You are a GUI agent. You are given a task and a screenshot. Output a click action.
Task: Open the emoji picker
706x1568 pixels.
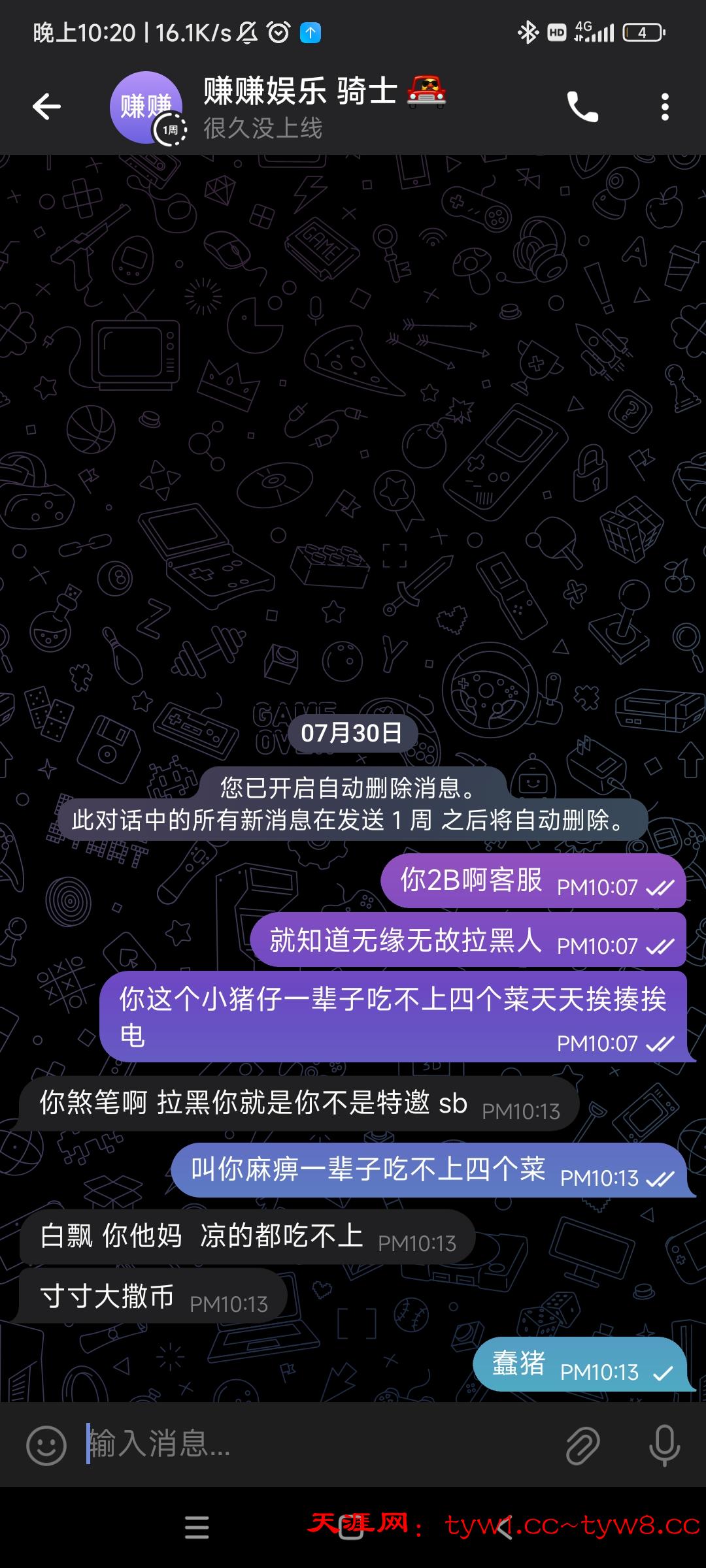coord(46,1445)
